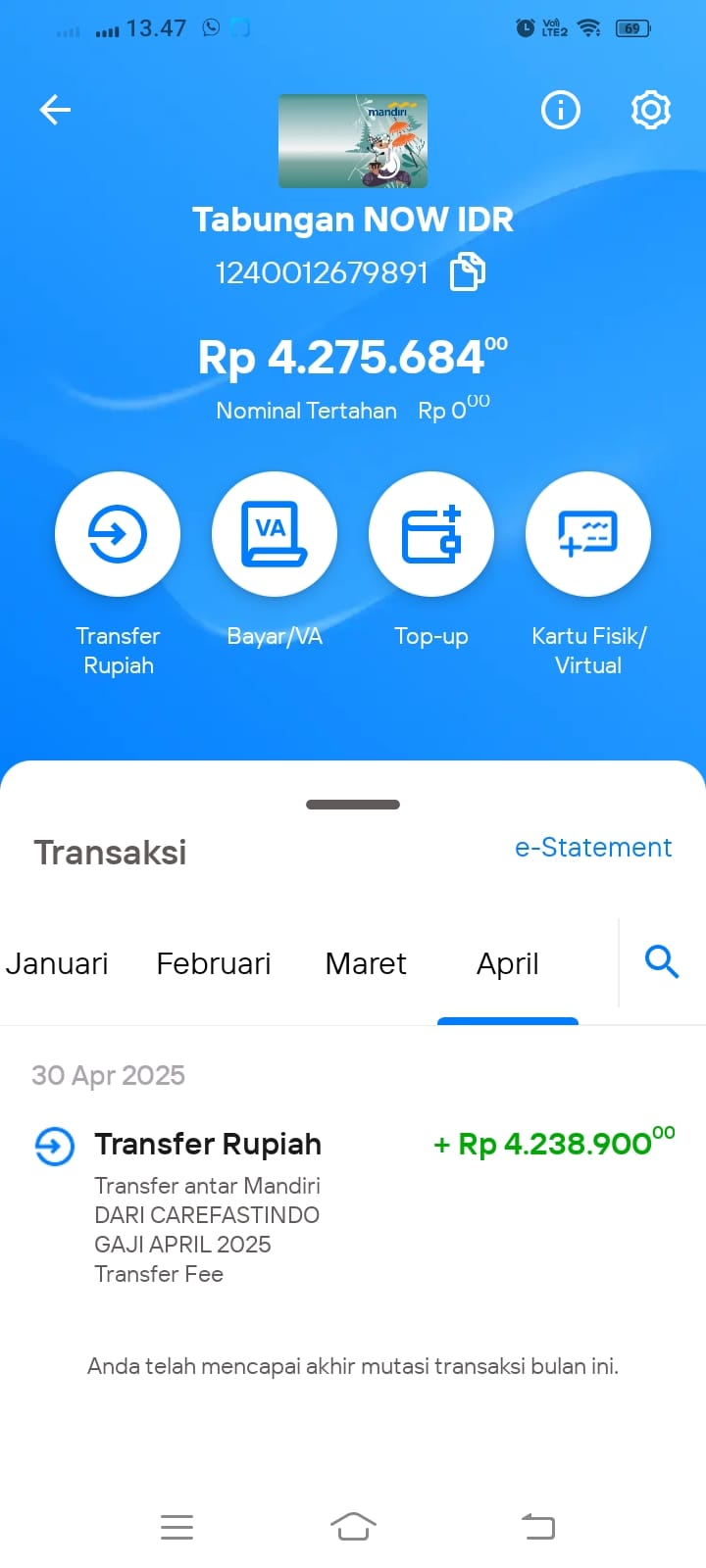706x1568 pixels.
Task: Copy the account number
Action: point(468,272)
